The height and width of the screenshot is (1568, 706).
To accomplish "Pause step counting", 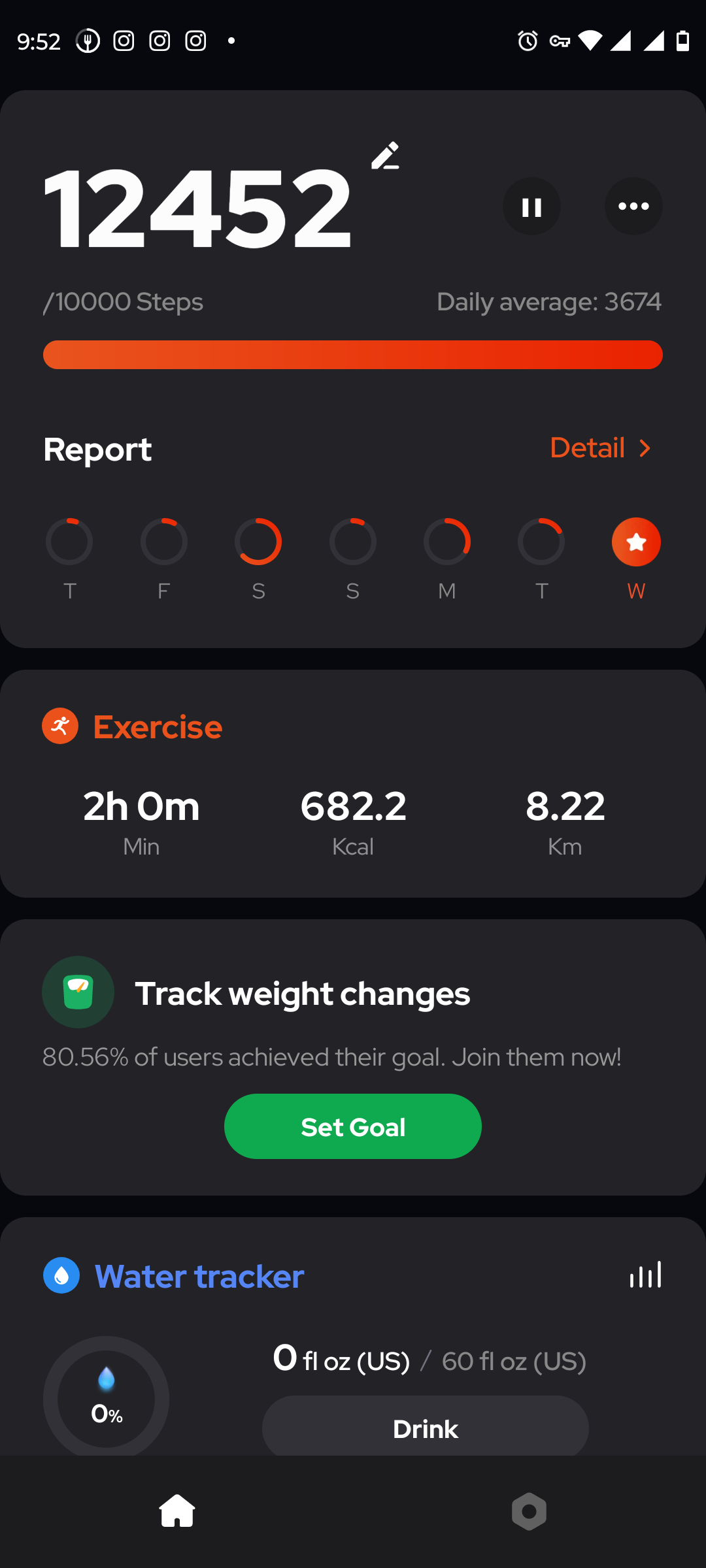I will coord(531,206).
